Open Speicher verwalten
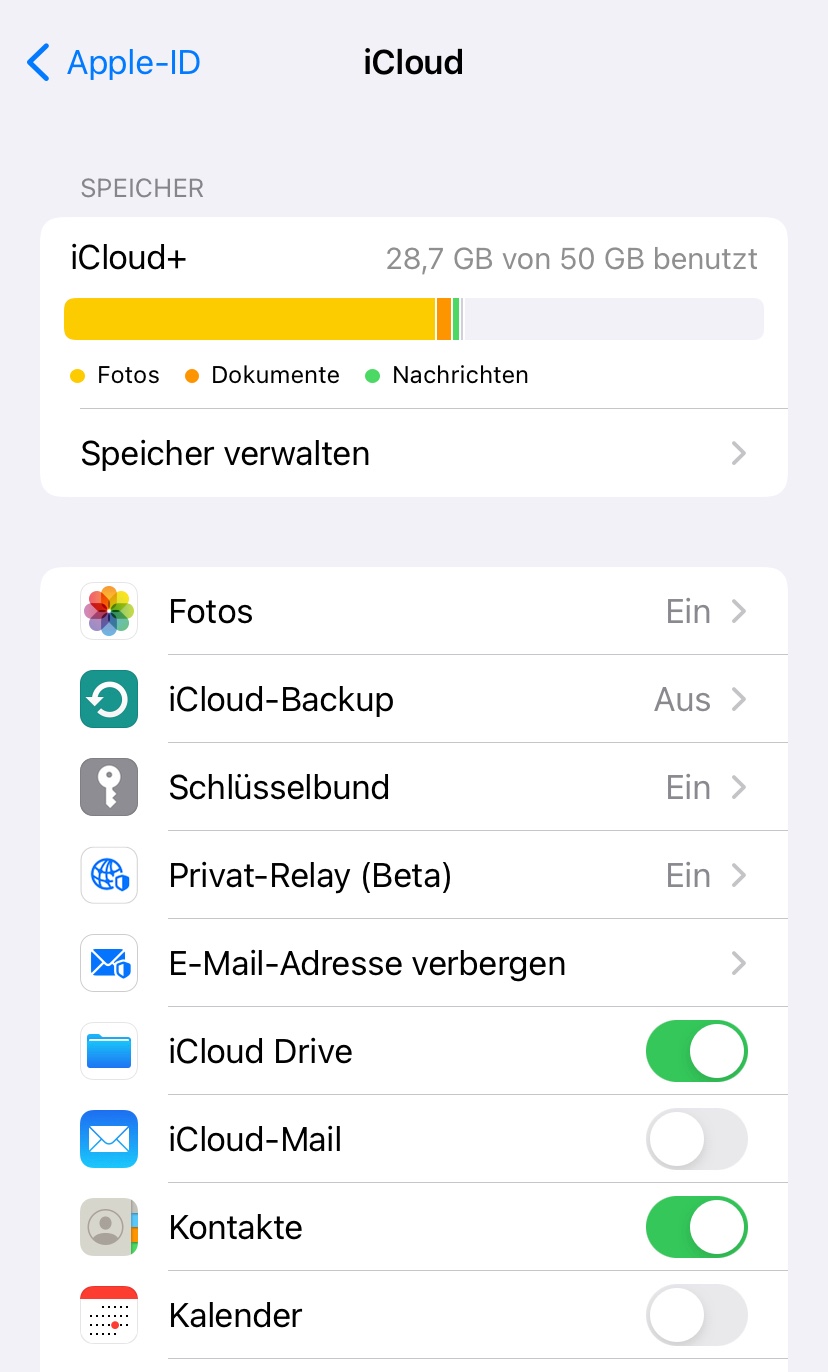The image size is (828, 1372). (413, 454)
